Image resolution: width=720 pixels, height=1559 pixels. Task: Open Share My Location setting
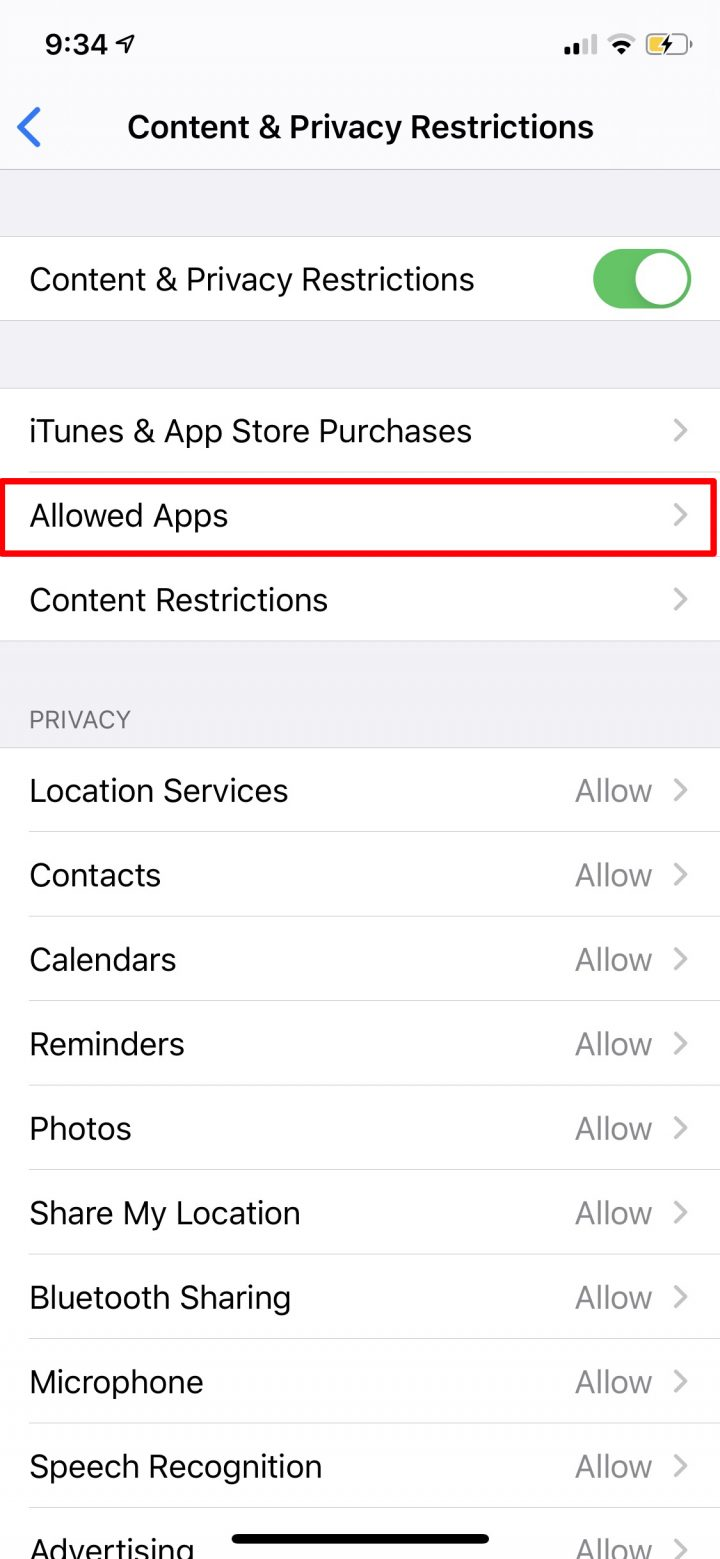click(x=360, y=1213)
